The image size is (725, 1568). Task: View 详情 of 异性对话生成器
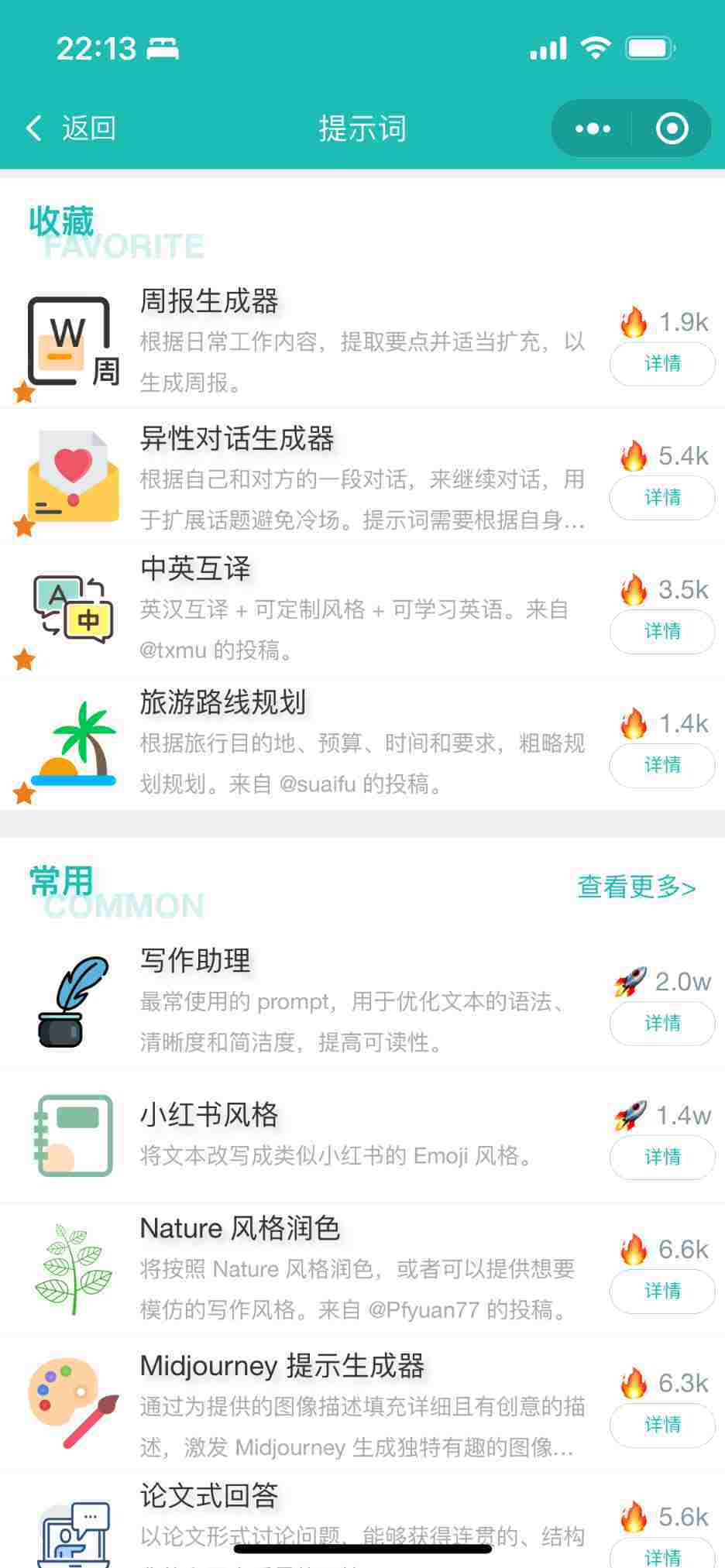coord(662,497)
